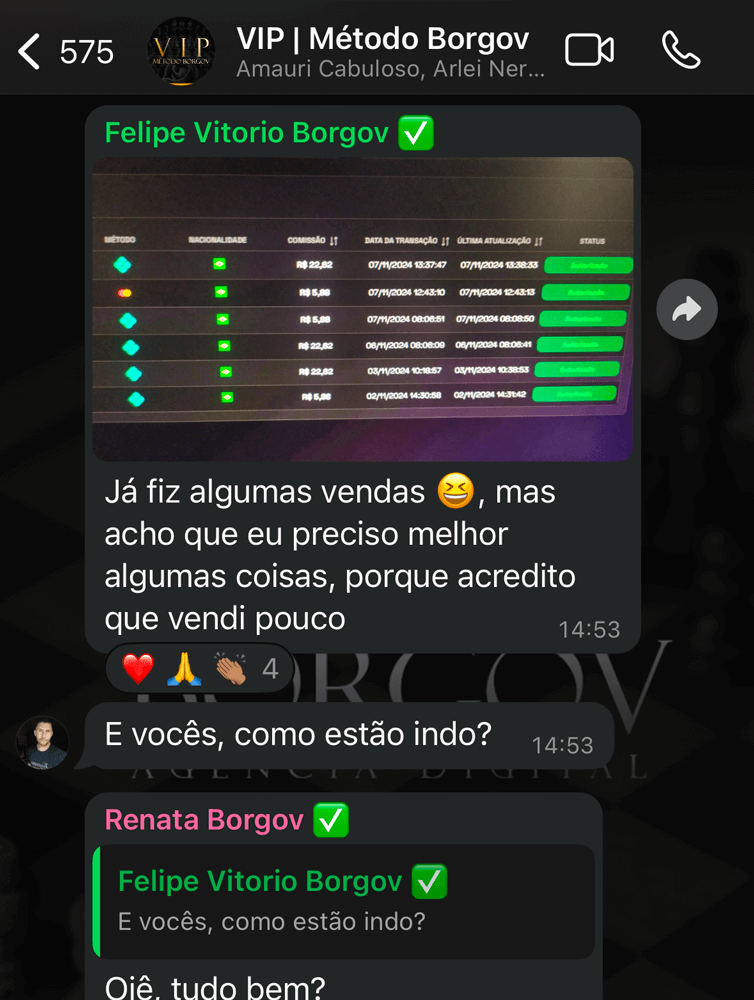View reactions on Felipe's sales message
Image resolution: width=754 pixels, height=1000 pixels.
200,668
